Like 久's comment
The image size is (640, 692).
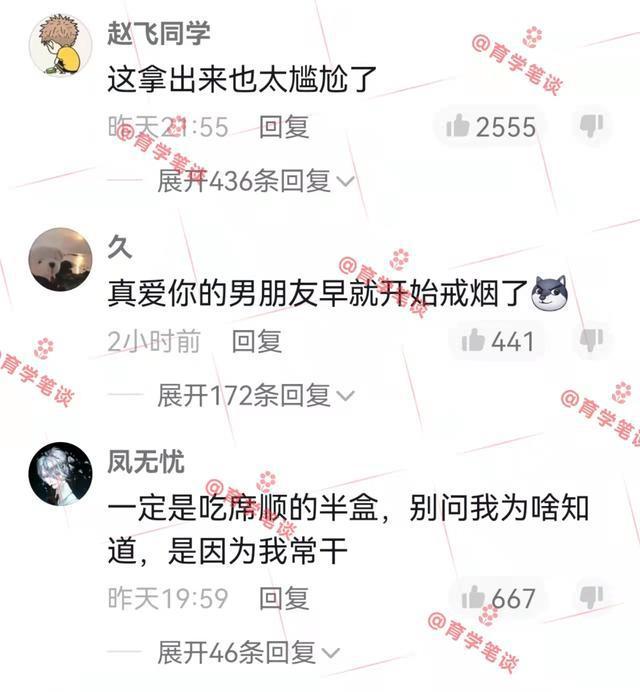tap(473, 341)
